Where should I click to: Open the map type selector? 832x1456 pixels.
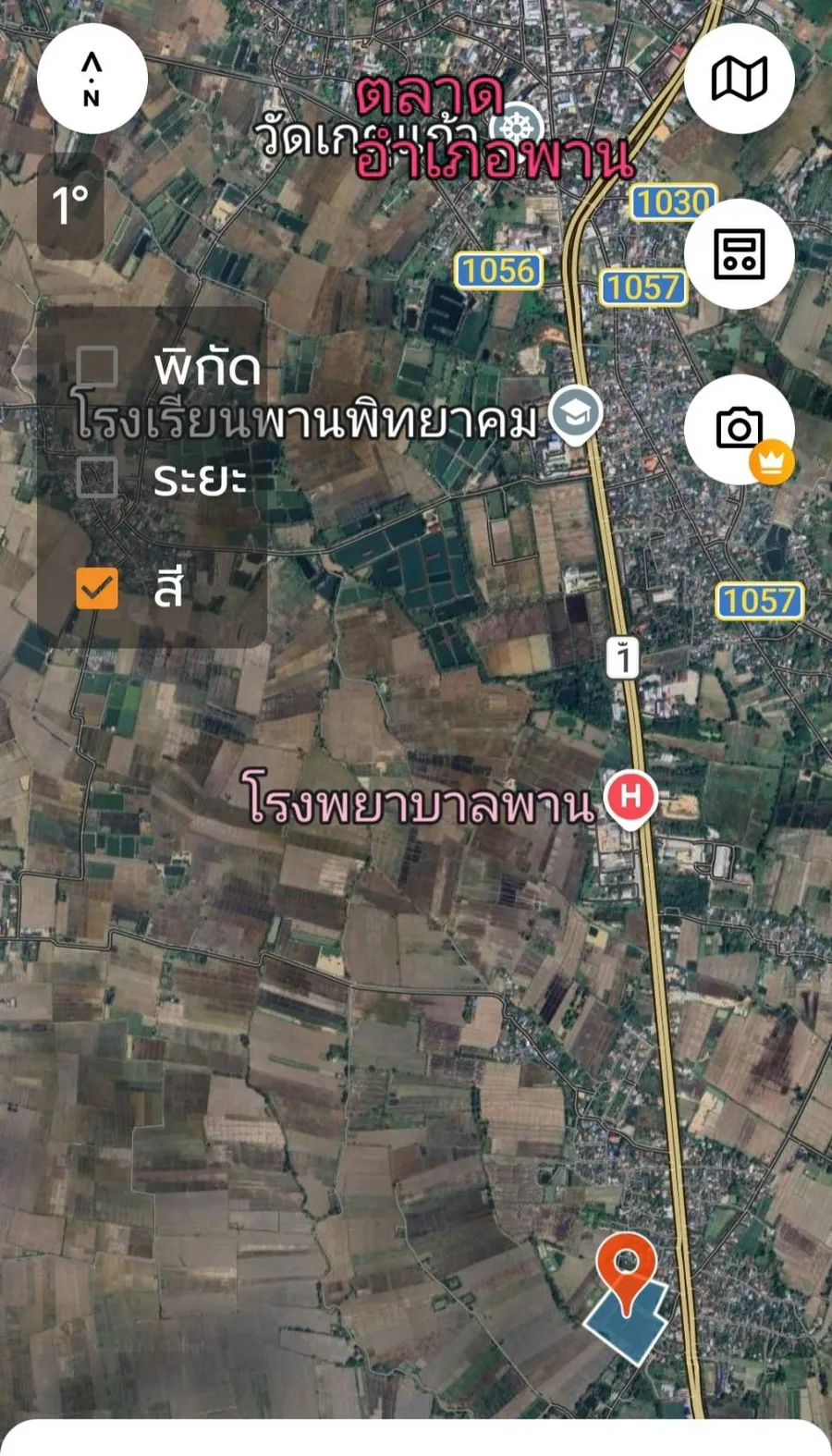pyautogui.click(x=739, y=79)
